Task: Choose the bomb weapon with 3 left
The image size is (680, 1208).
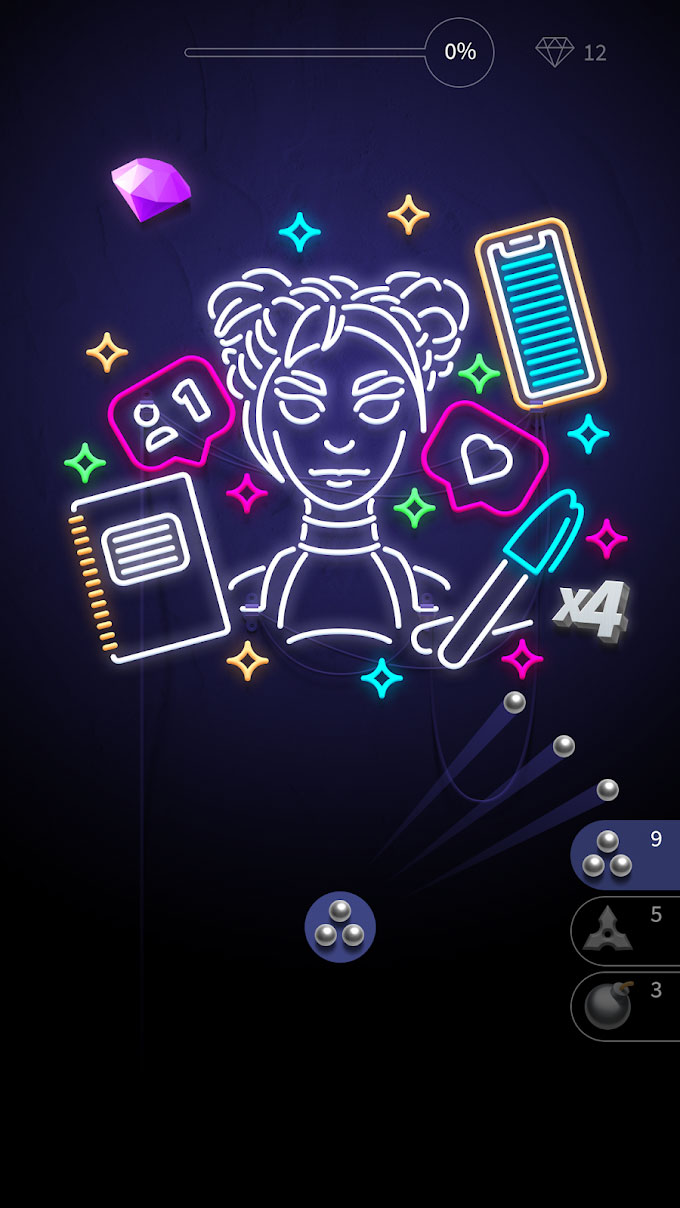Action: (626, 1006)
